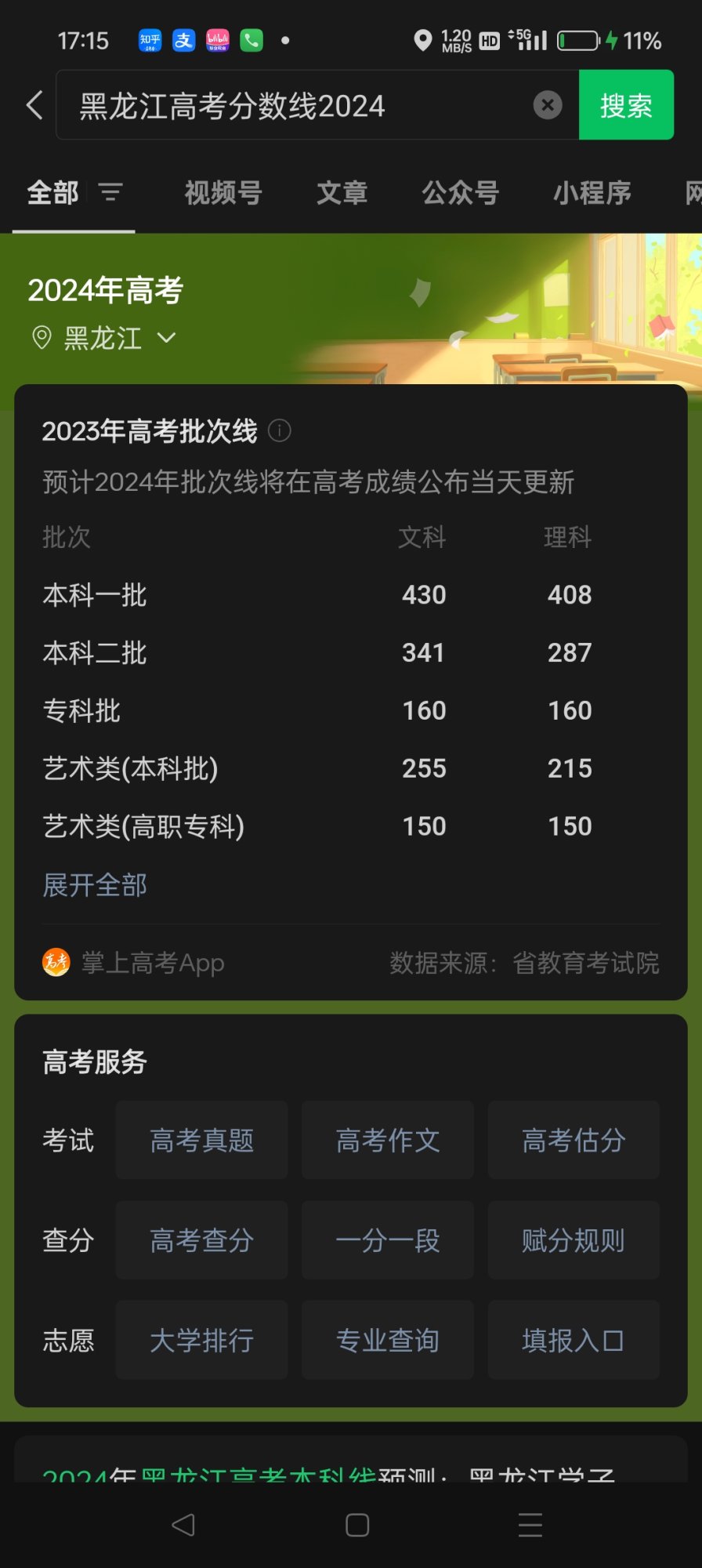Switch to the 公众号 tab
The height and width of the screenshot is (1568, 702).
[x=460, y=193]
